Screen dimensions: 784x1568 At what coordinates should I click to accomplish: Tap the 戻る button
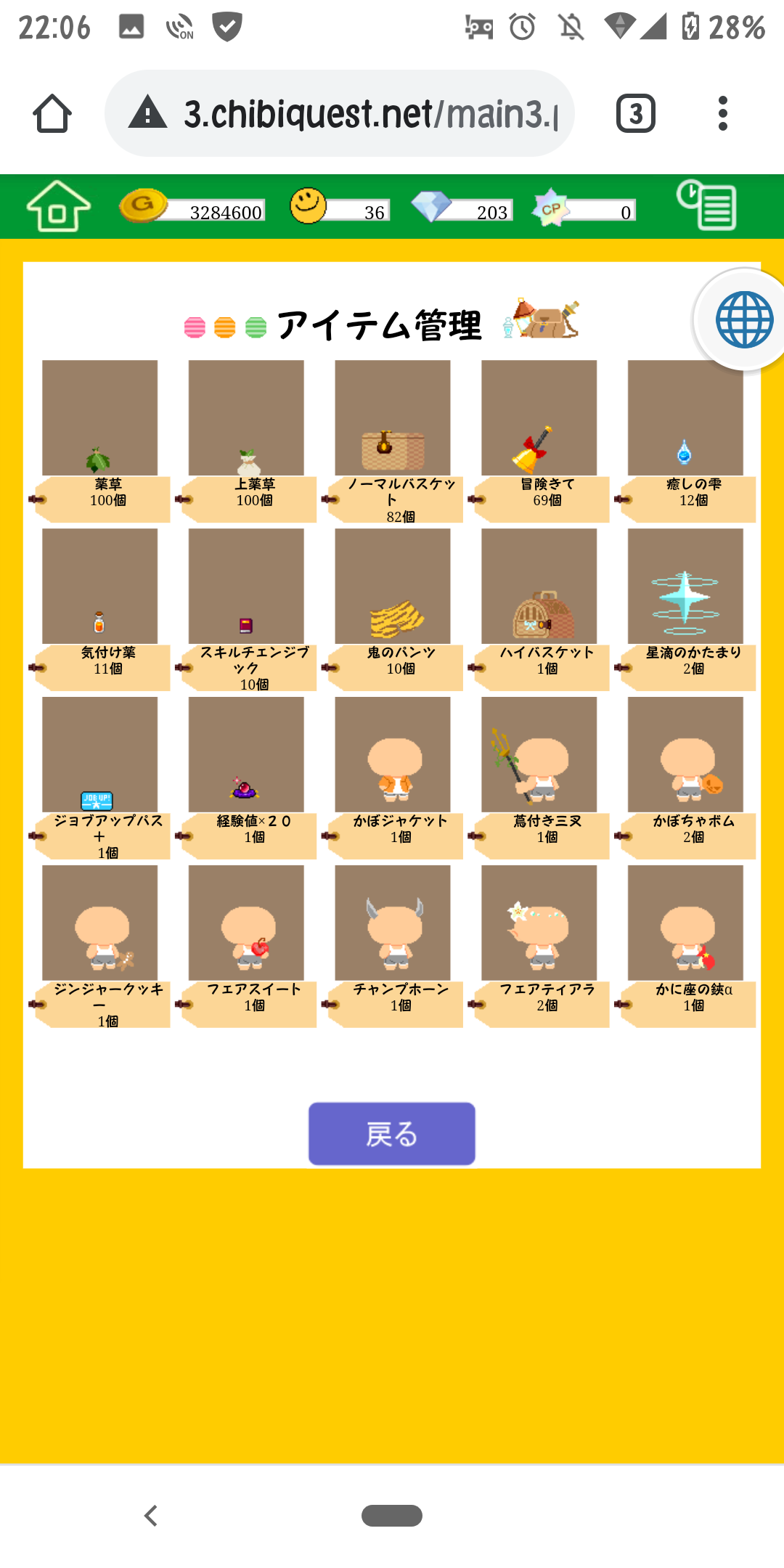(391, 1133)
